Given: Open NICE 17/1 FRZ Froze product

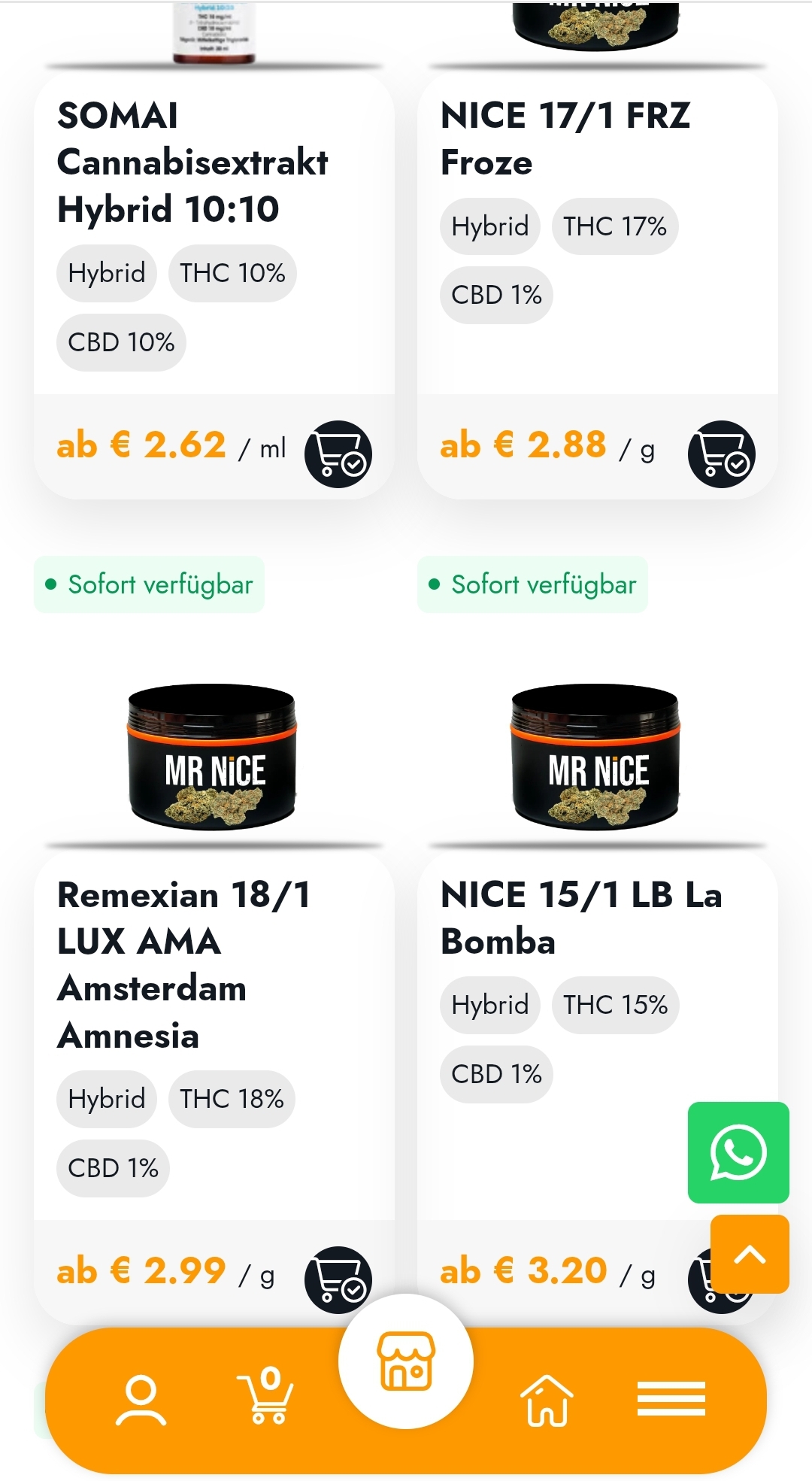Looking at the screenshot, I should pyautogui.click(x=565, y=138).
